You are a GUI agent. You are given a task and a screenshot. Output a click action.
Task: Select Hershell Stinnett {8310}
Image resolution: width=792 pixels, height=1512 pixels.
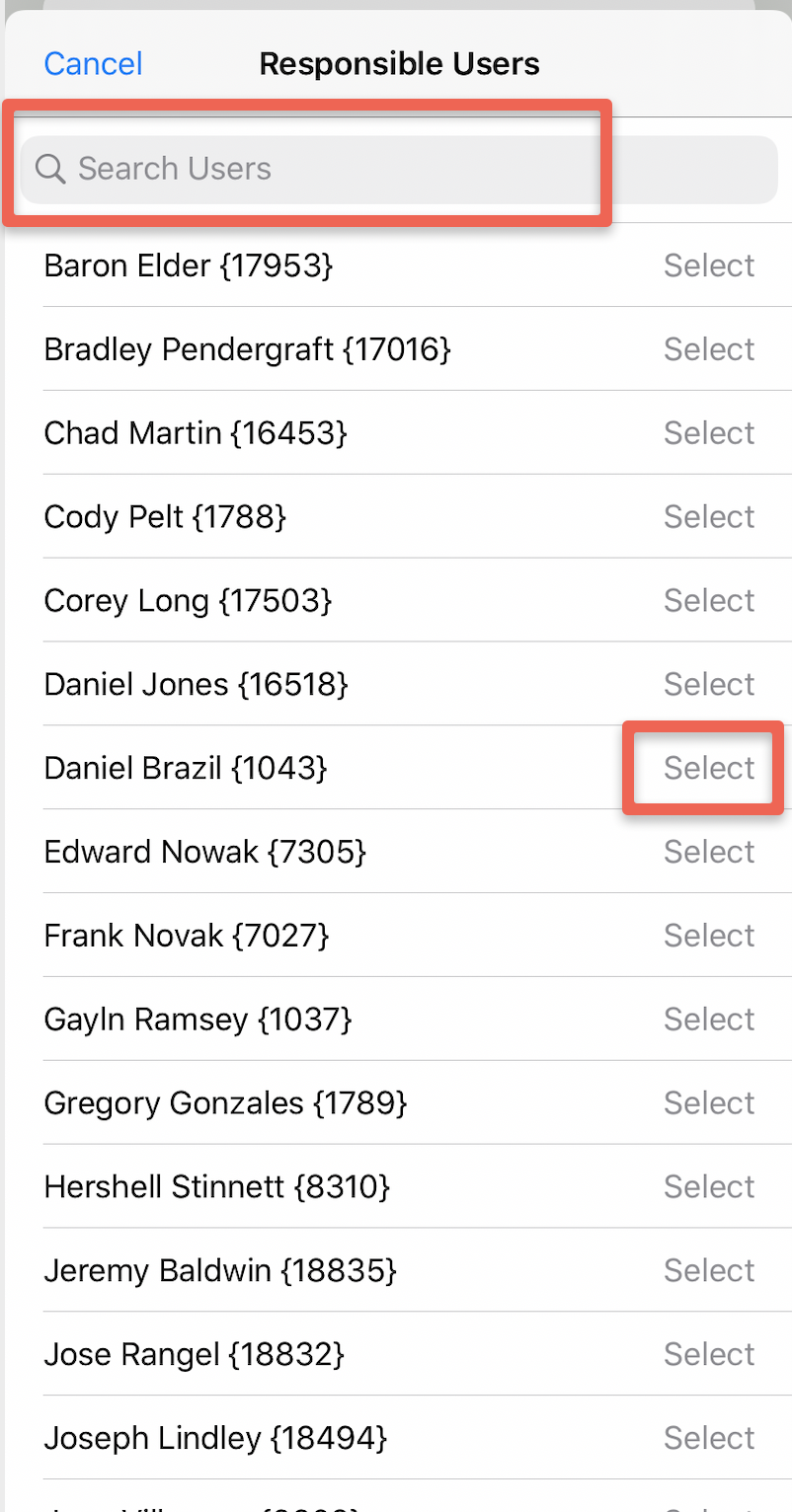[708, 1187]
